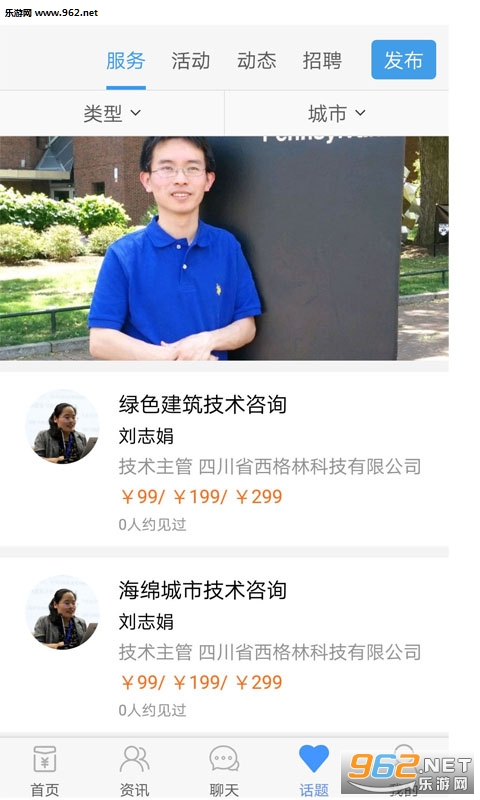
Task: Switch to the 活动 tab
Action: [191, 61]
